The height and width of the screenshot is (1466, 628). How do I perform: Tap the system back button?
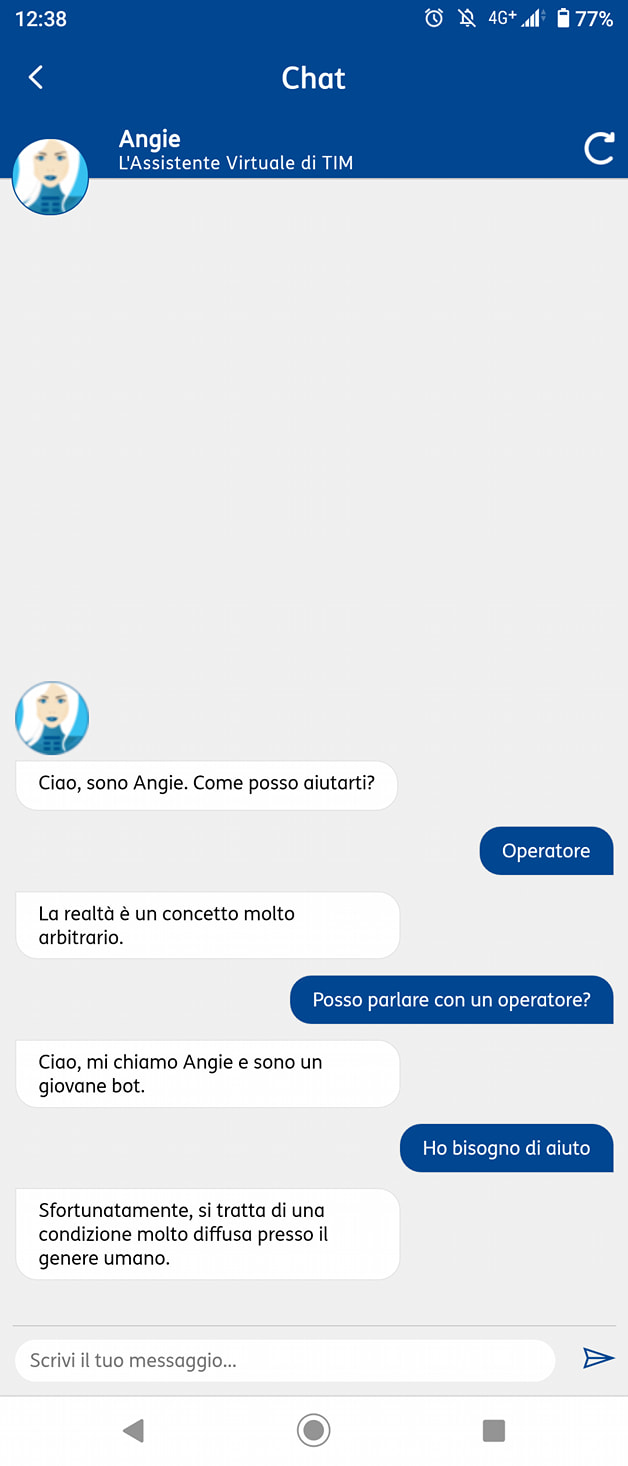pos(133,1430)
